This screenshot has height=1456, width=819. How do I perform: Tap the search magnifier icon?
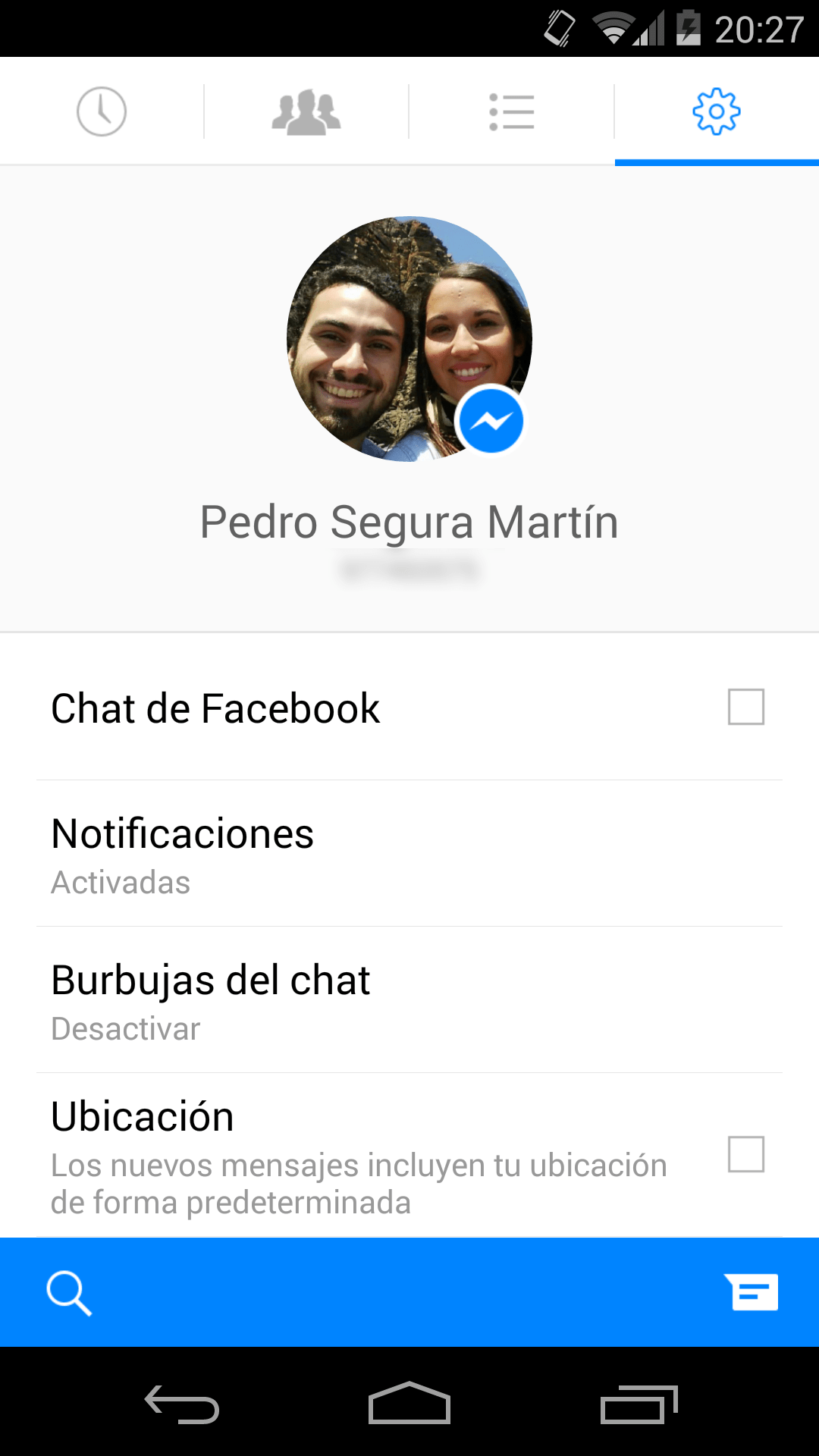(69, 1292)
